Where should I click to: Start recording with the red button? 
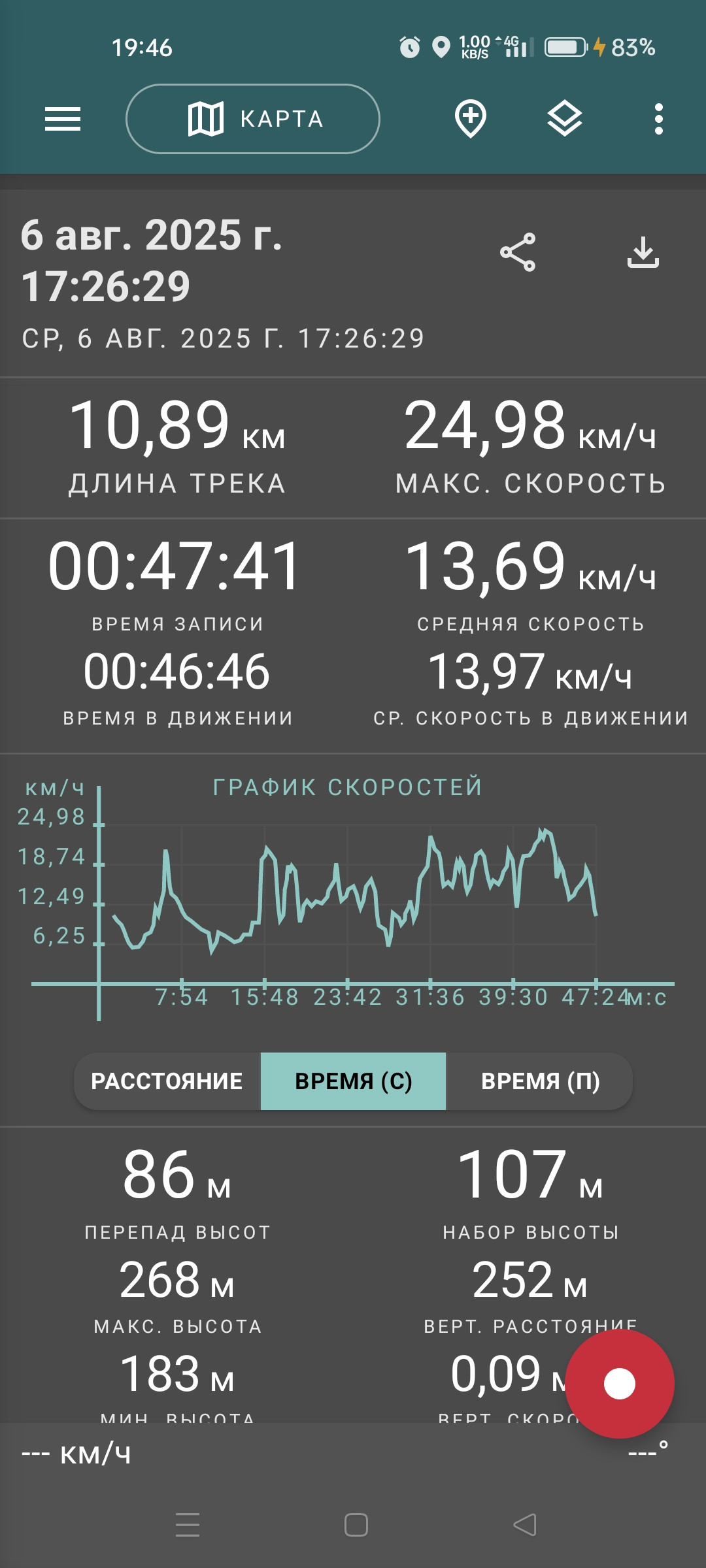point(620,1384)
